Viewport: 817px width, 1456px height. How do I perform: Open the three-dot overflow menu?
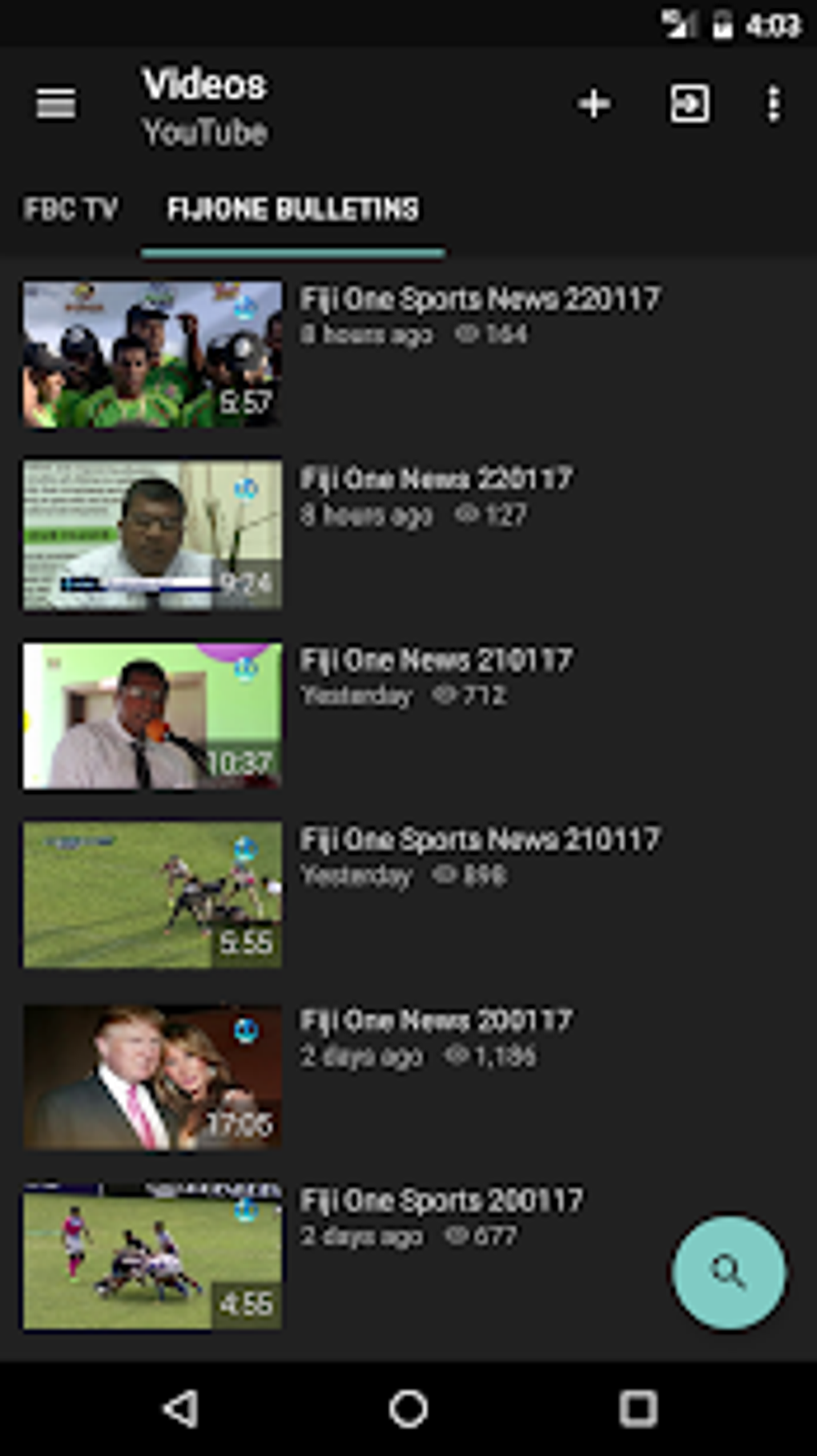point(773,104)
